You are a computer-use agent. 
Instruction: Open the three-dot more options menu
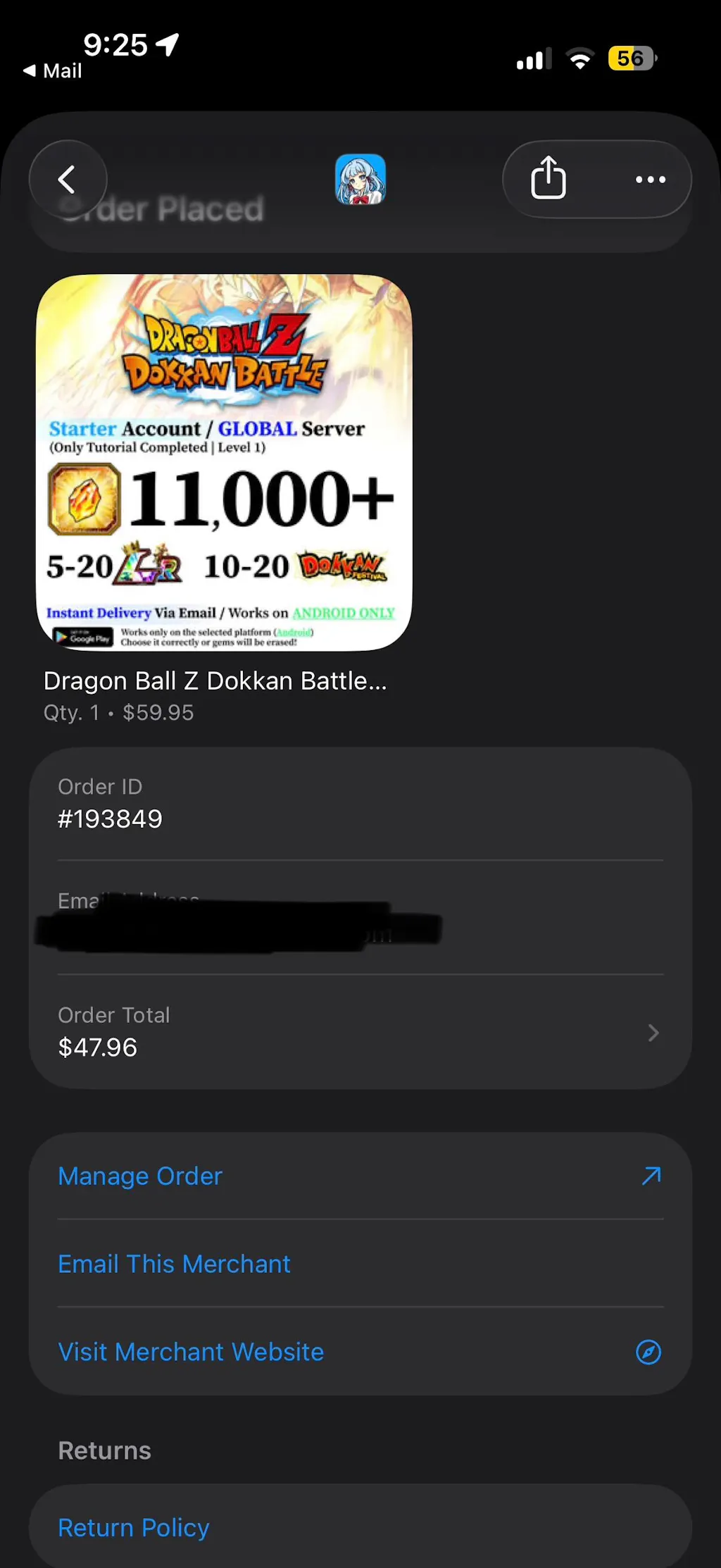coord(650,180)
